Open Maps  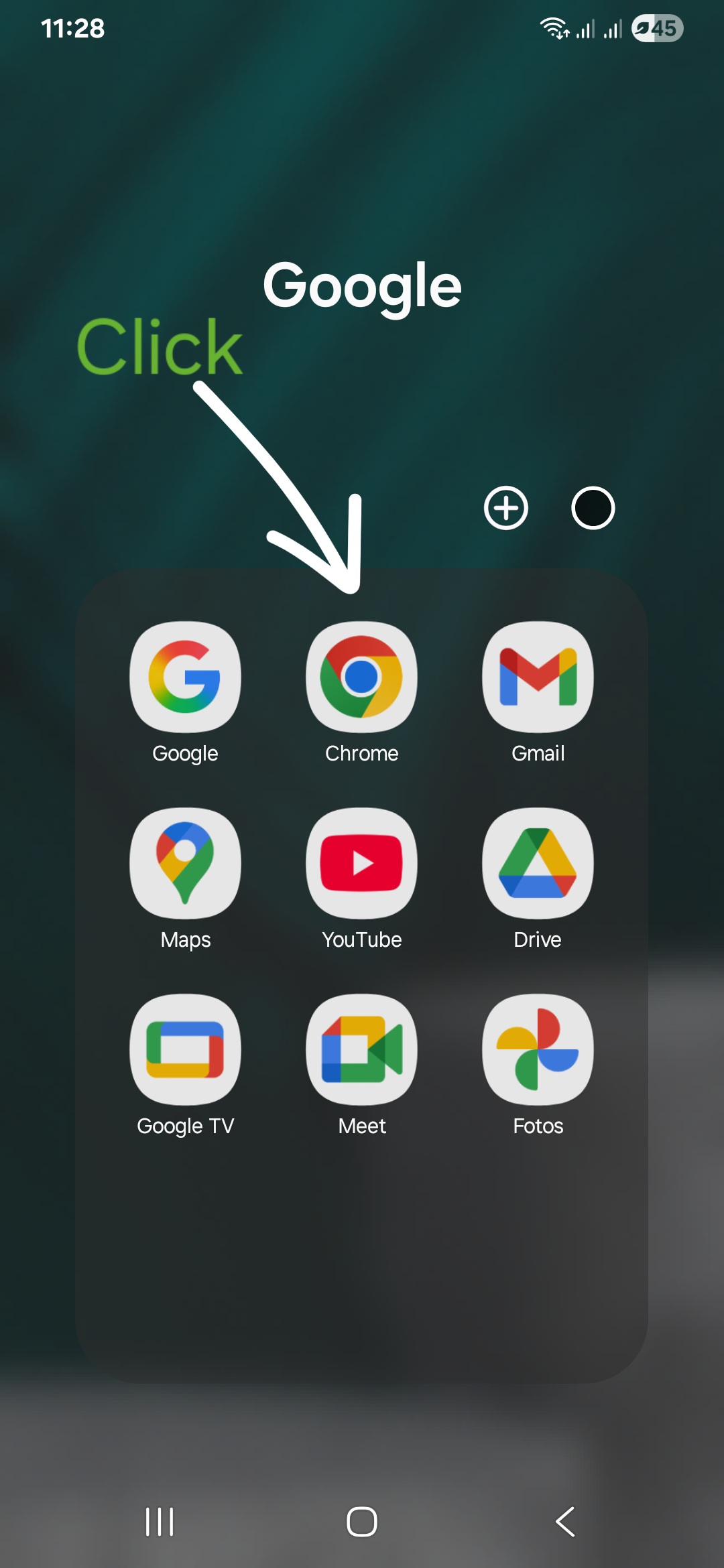pyautogui.click(x=185, y=863)
